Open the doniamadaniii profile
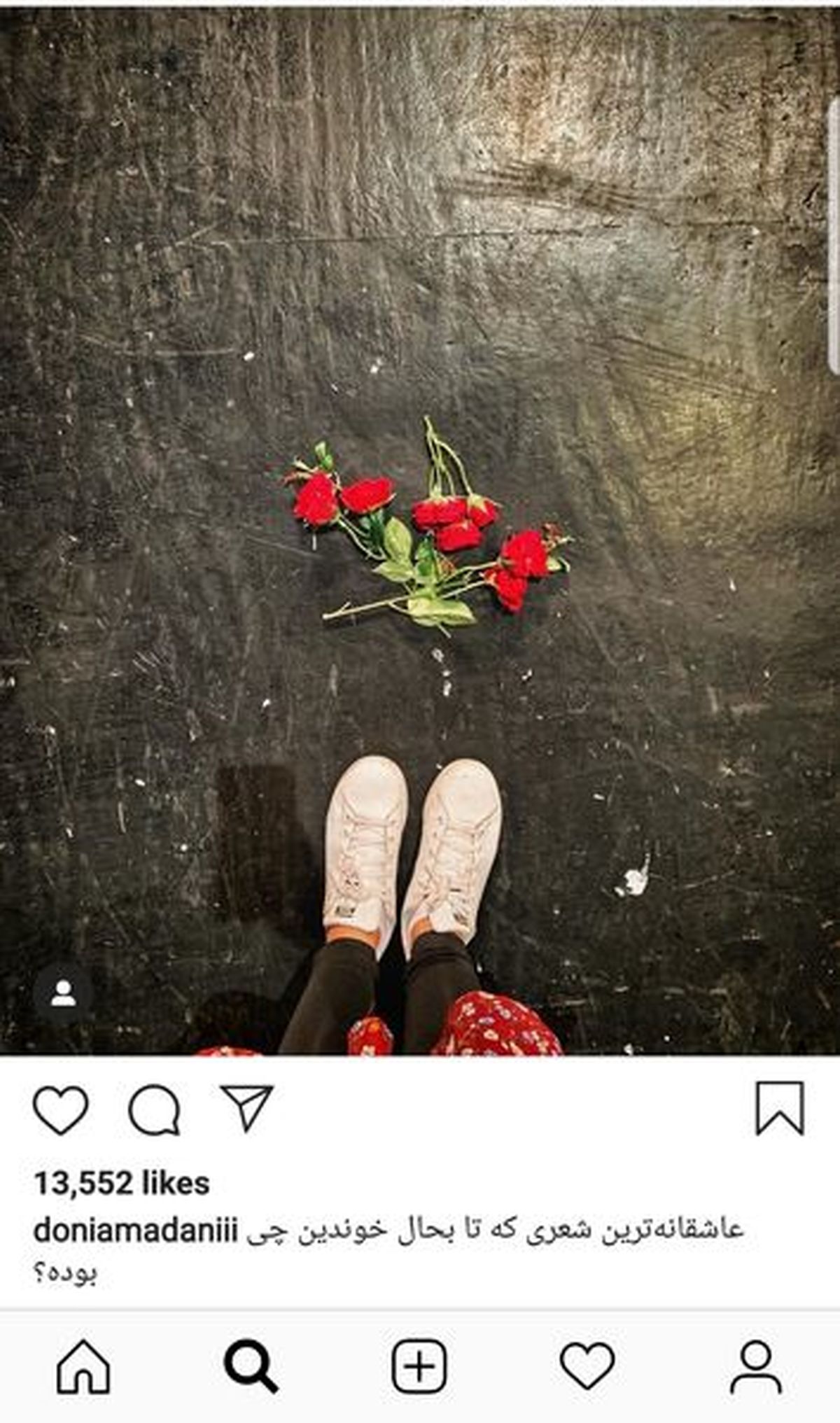 click(136, 1231)
